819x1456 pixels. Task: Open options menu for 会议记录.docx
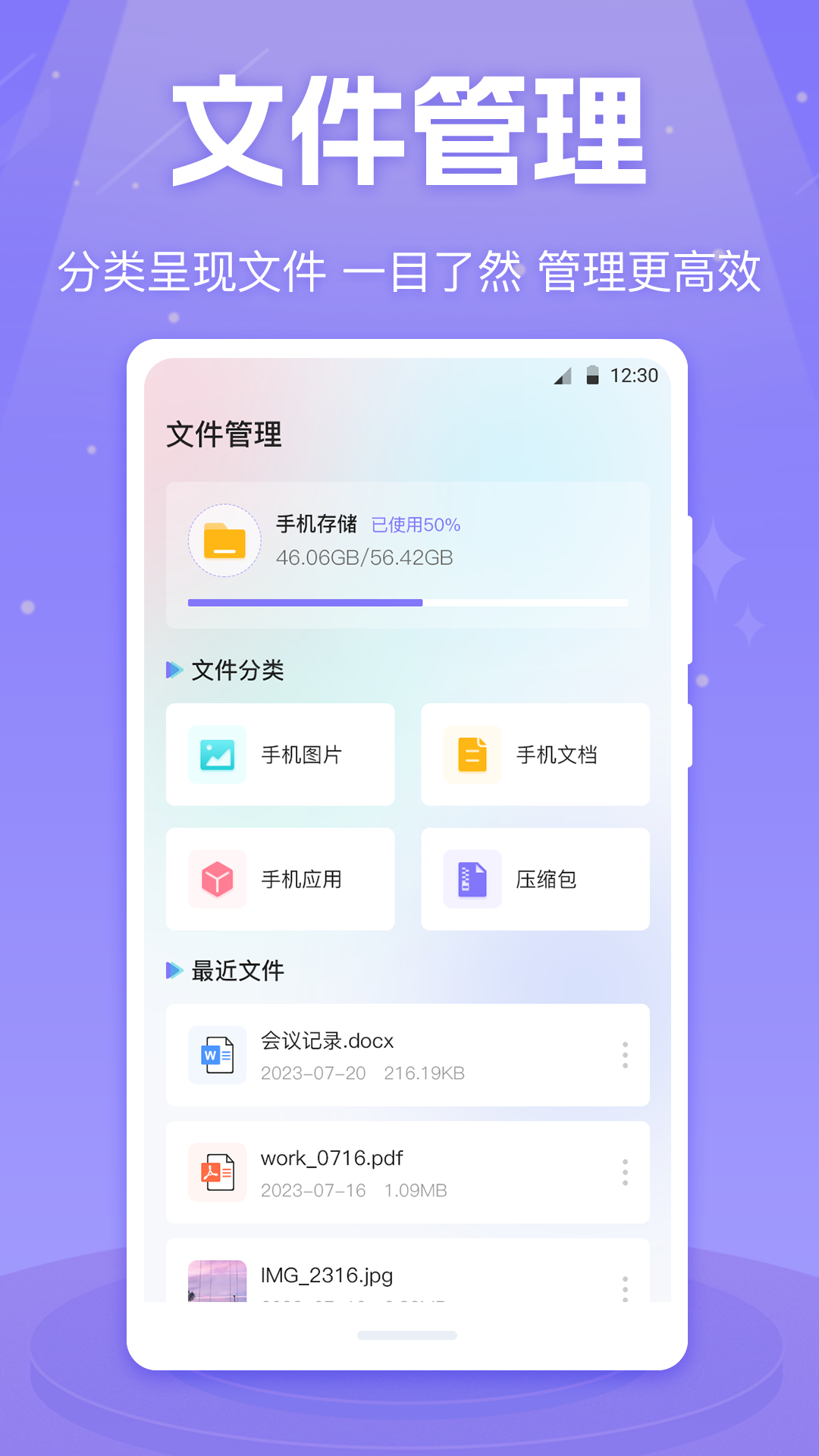(x=625, y=1055)
